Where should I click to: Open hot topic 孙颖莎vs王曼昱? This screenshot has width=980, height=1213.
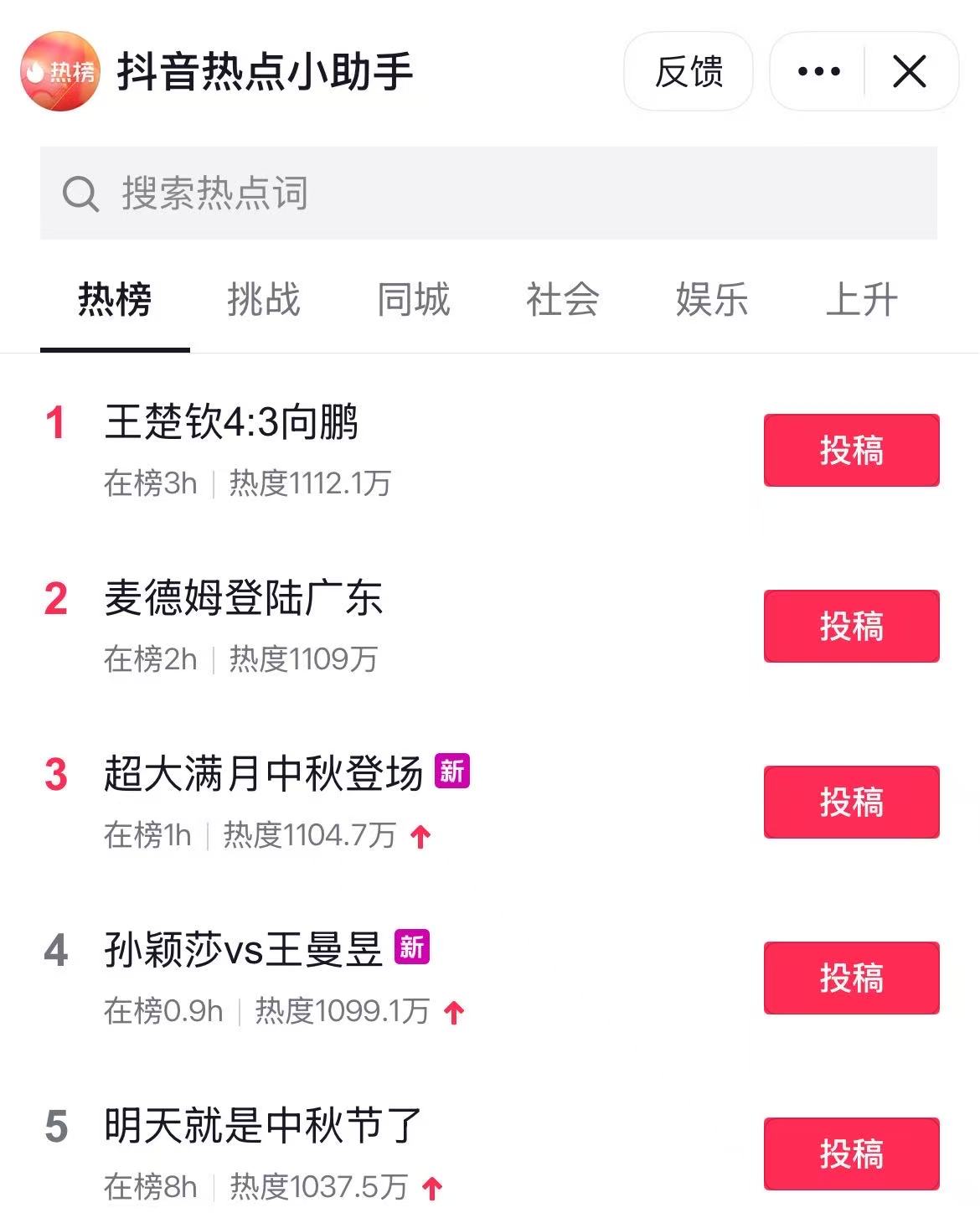(x=244, y=949)
